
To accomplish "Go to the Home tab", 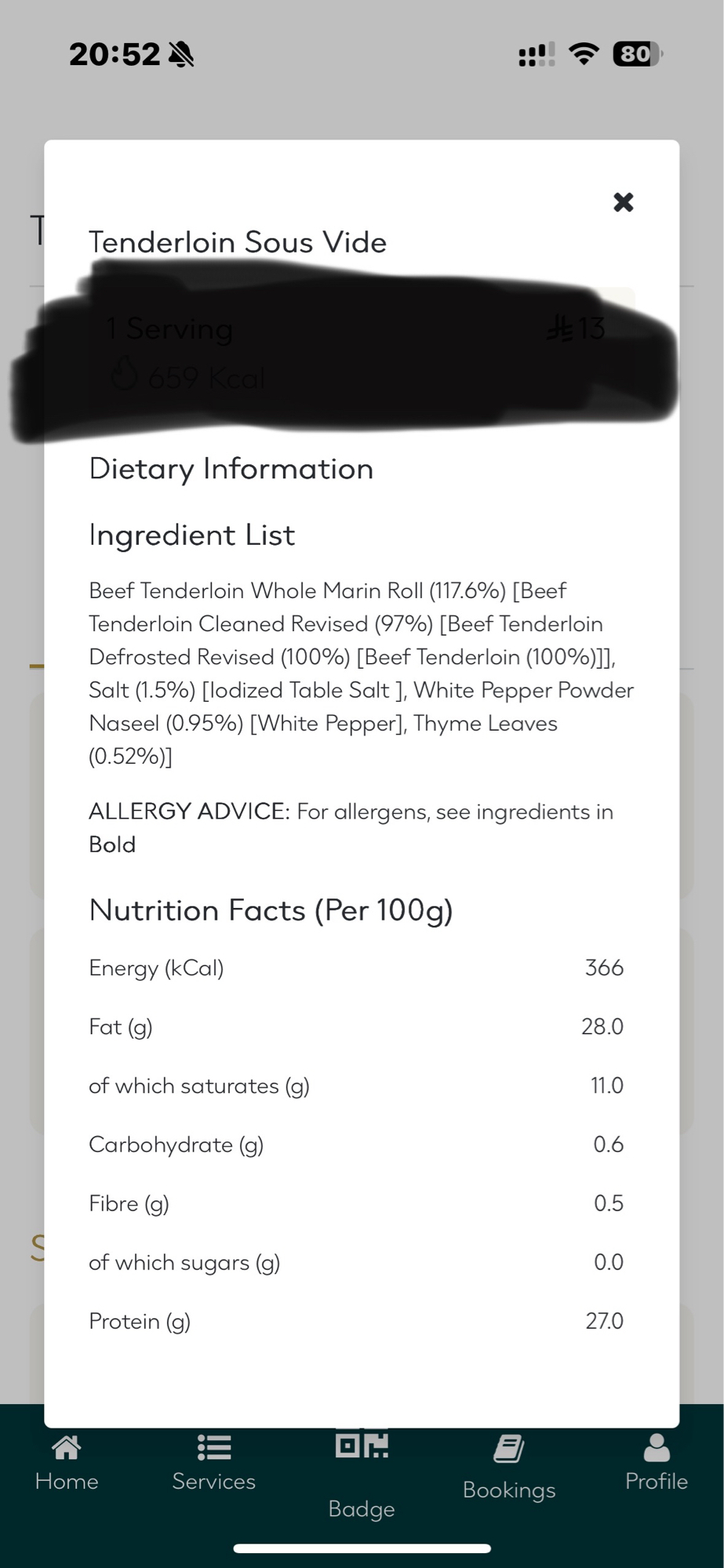I will pyautogui.click(x=67, y=1463).
